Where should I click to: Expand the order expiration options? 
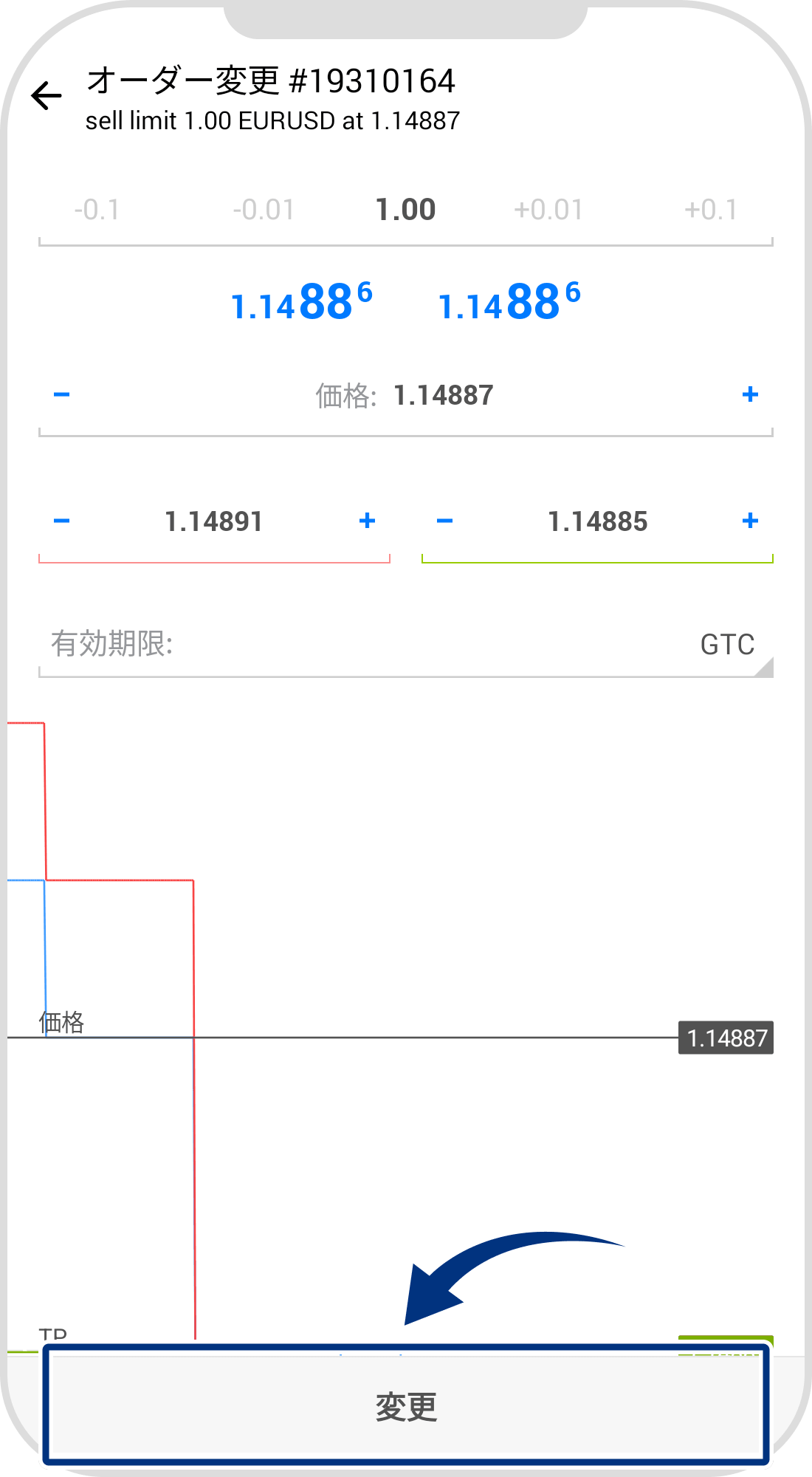tap(726, 645)
